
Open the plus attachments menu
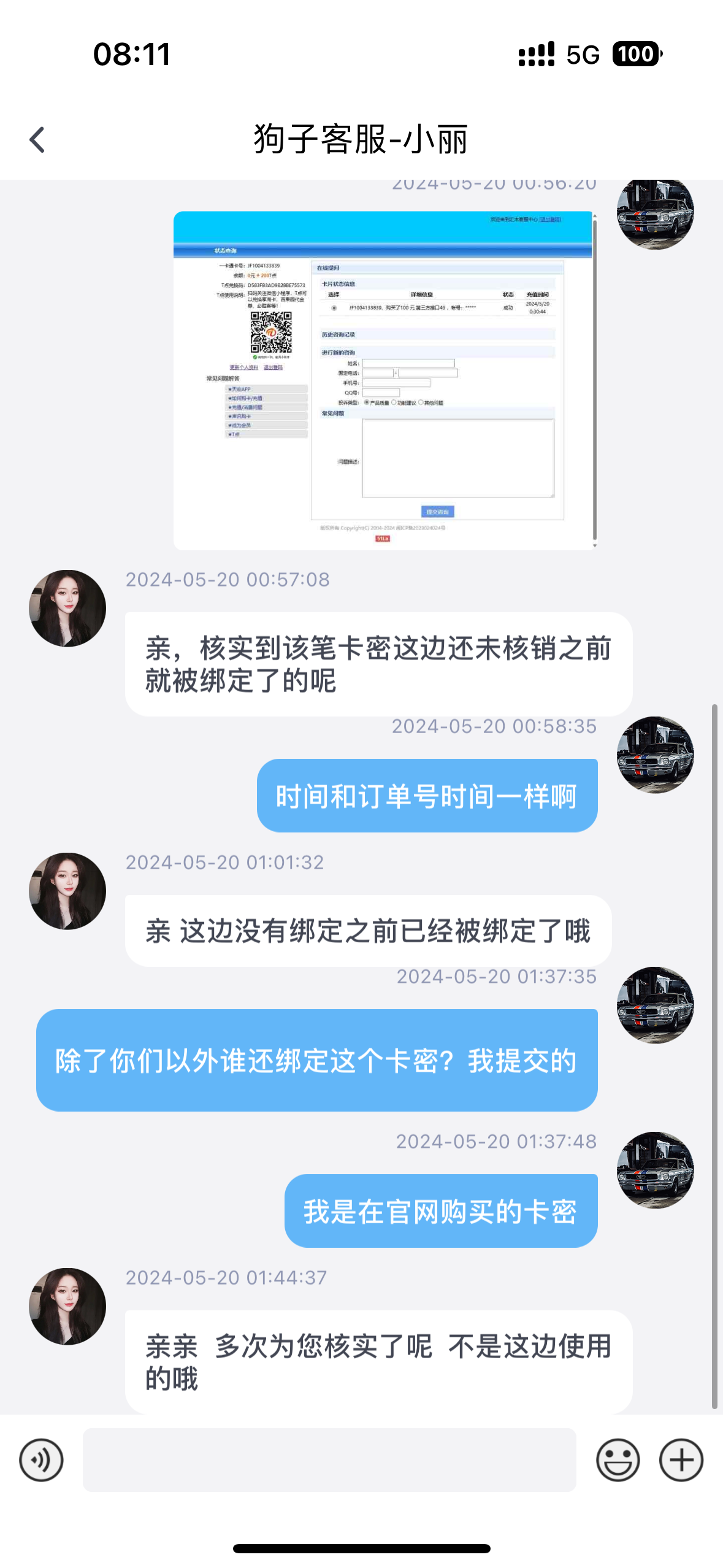681,1460
